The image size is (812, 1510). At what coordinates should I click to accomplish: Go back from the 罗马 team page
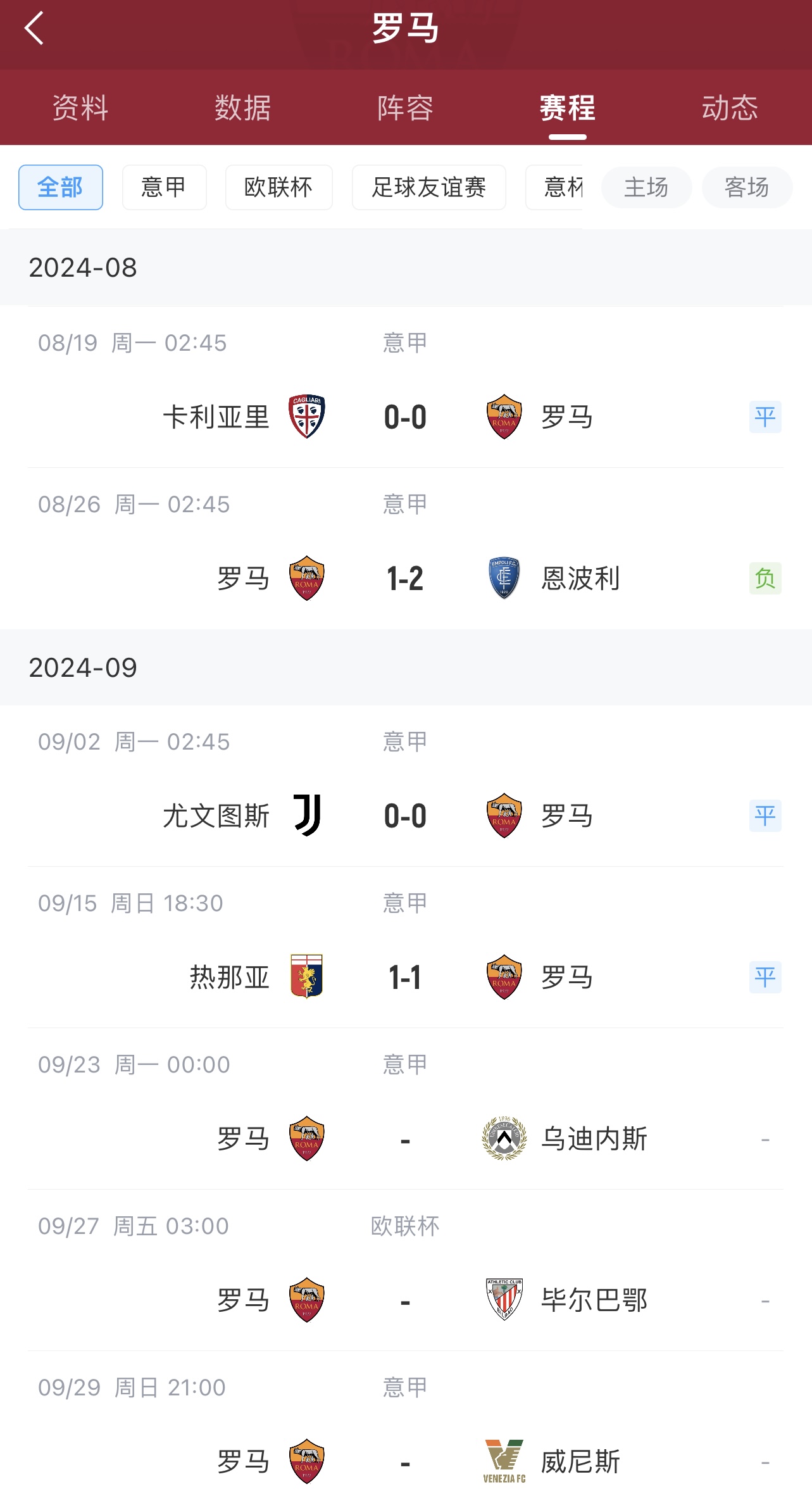click(x=34, y=28)
